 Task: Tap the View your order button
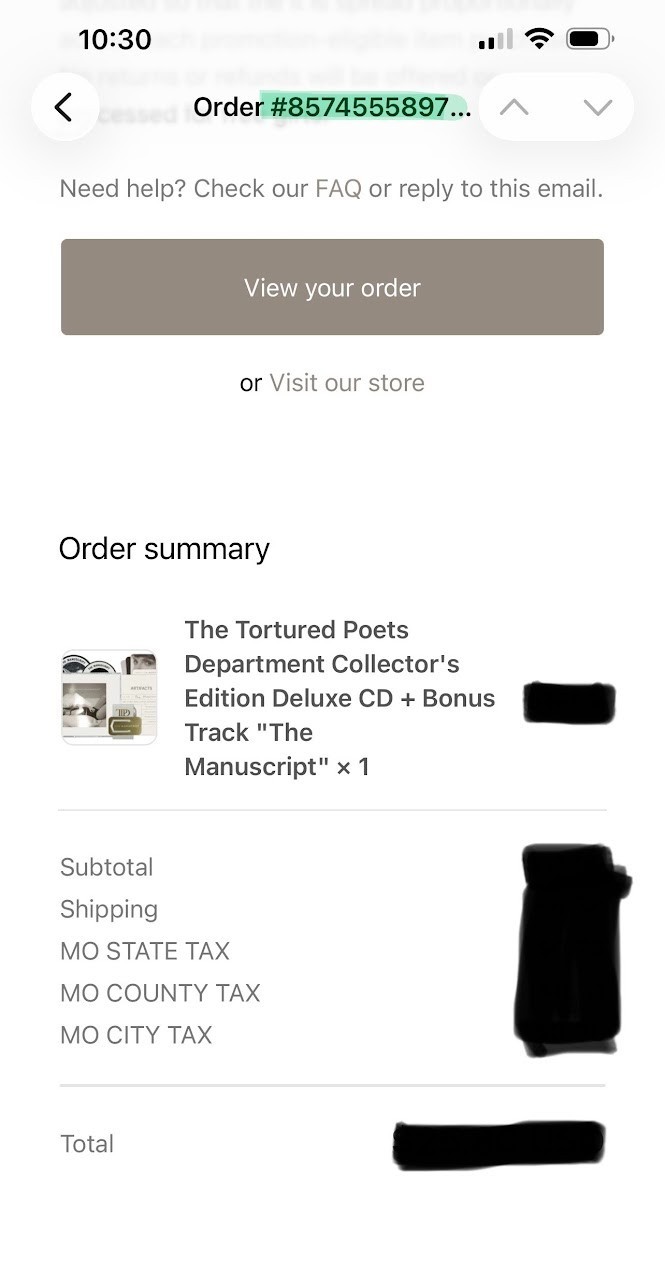coord(332,287)
